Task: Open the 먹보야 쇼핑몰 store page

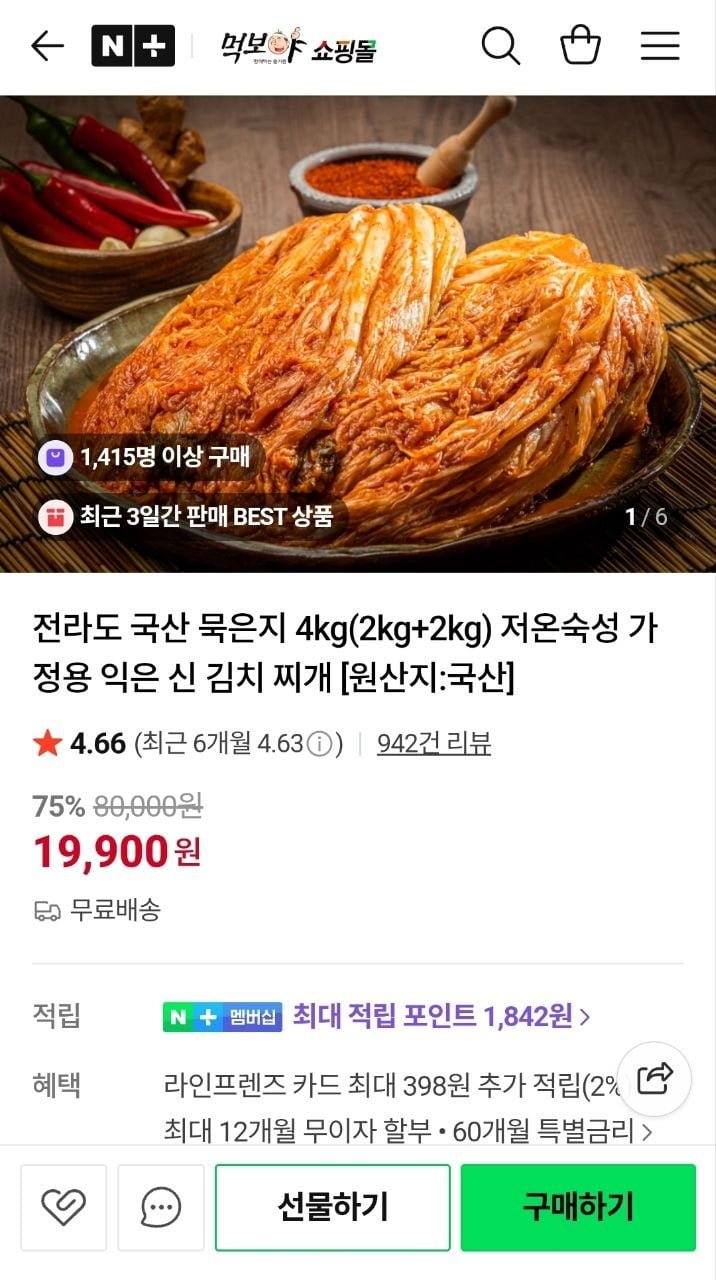Action: click(298, 47)
